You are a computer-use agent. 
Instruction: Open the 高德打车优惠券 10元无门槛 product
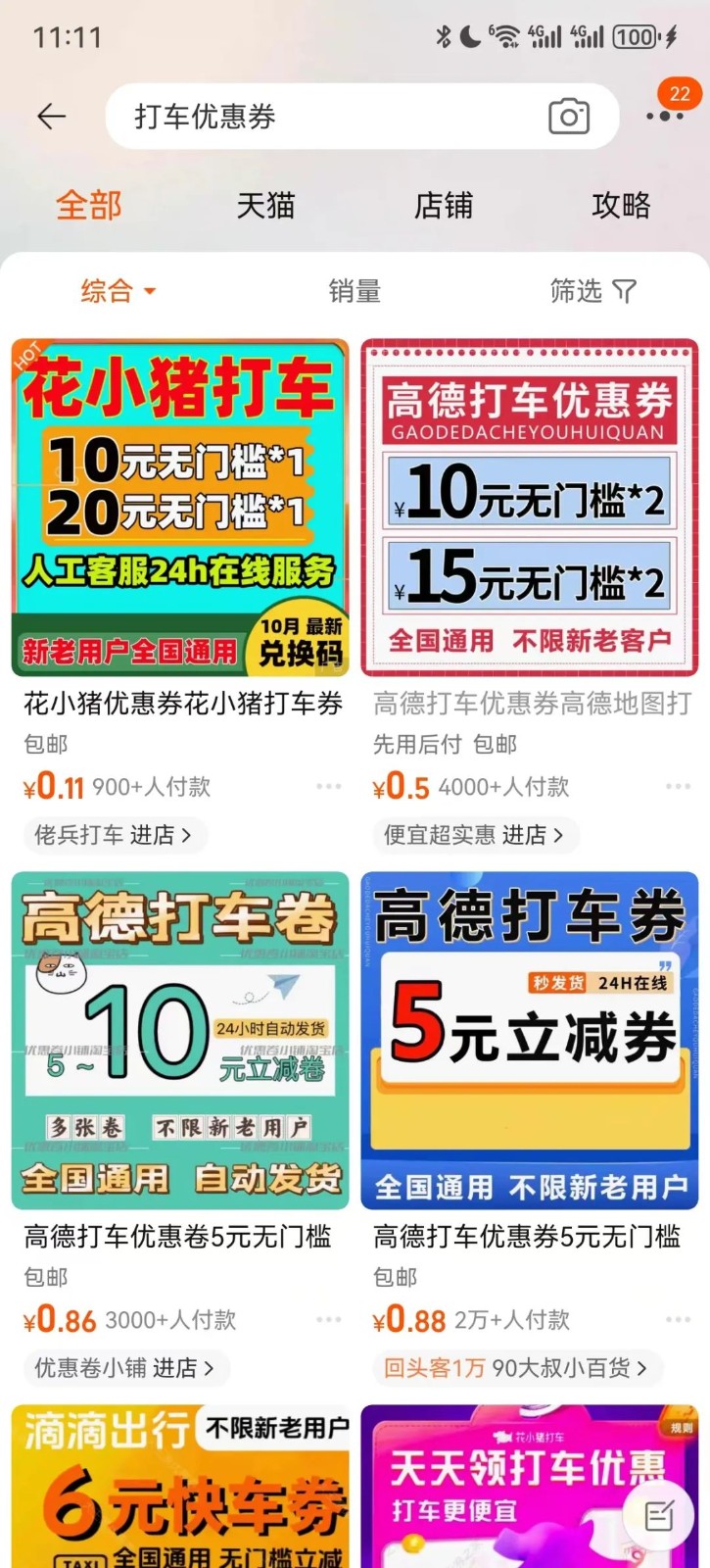(529, 508)
